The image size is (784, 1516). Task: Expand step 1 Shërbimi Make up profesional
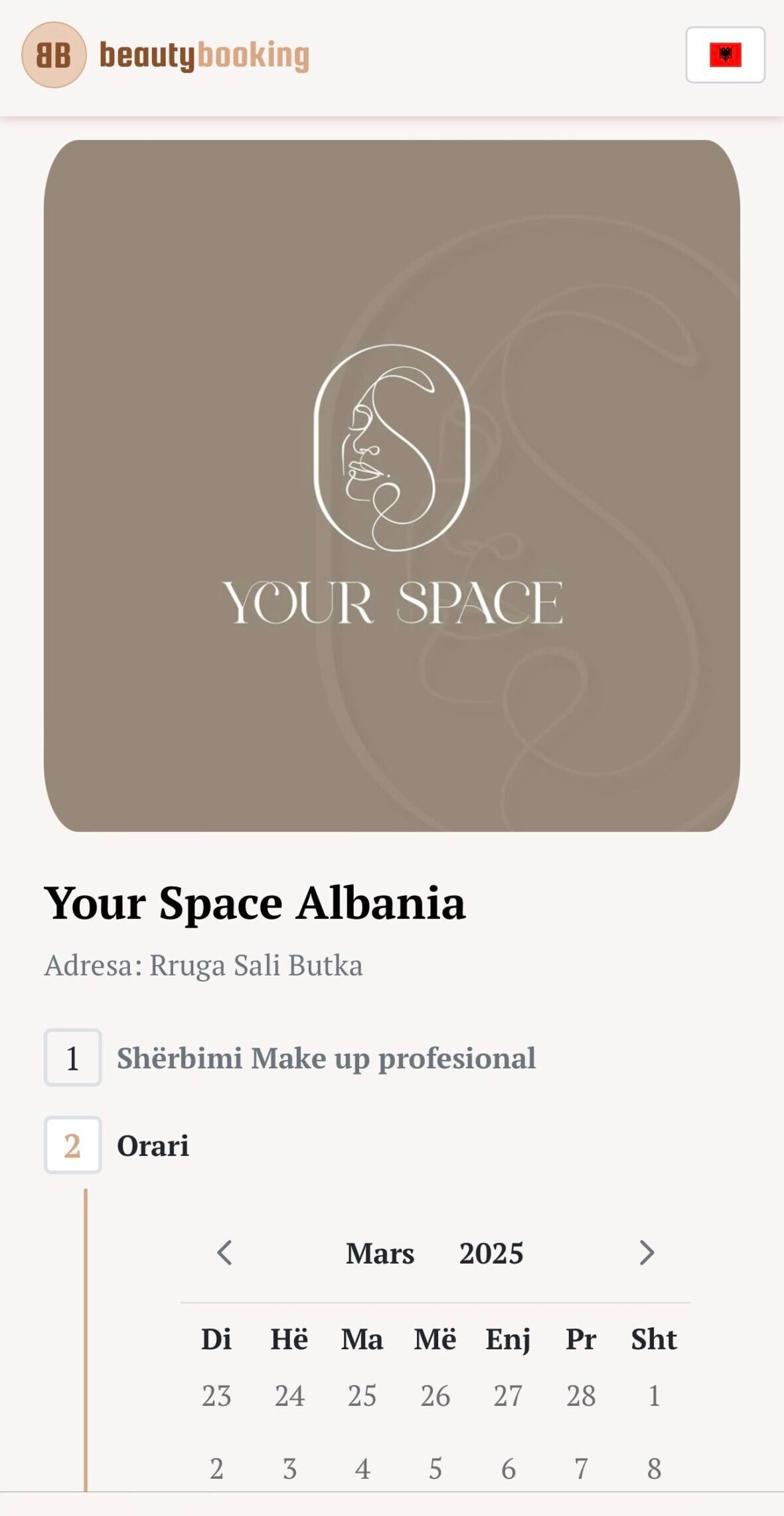(326, 1058)
